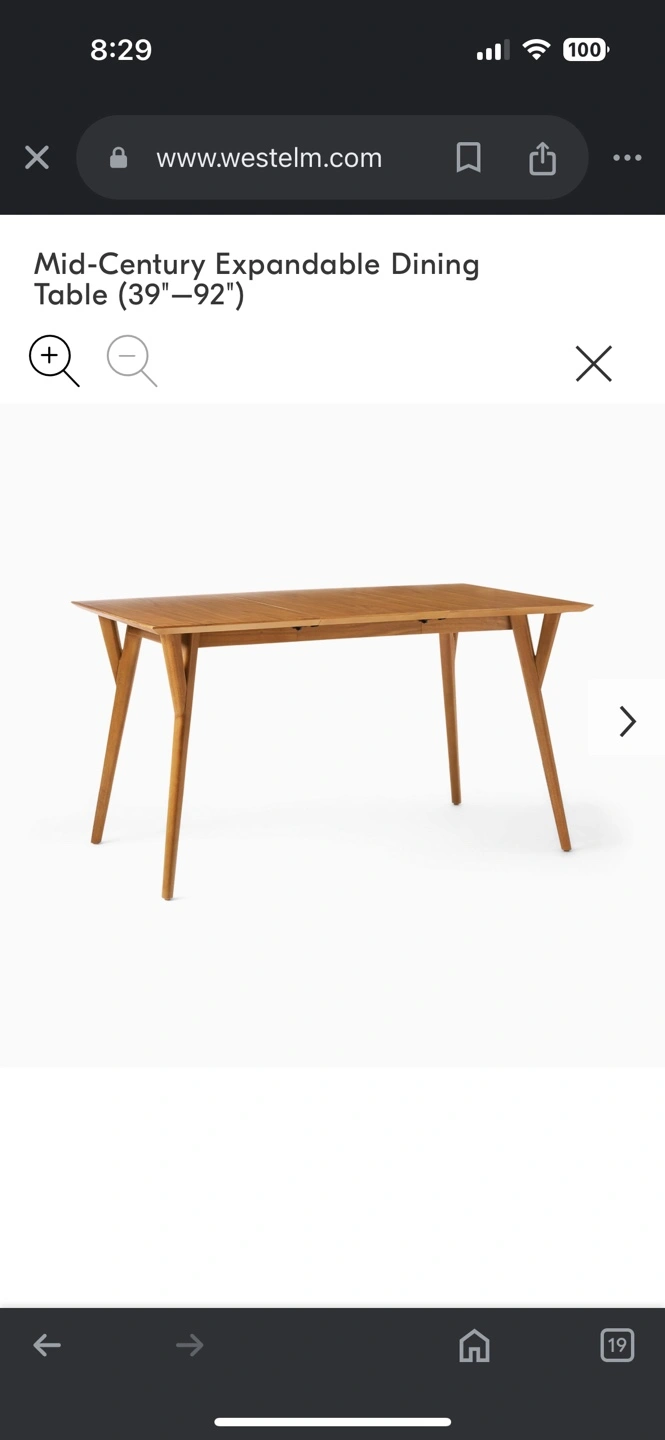Go back to the previous page
The height and width of the screenshot is (1440, 665).
pyautogui.click(x=47, y=1346)
